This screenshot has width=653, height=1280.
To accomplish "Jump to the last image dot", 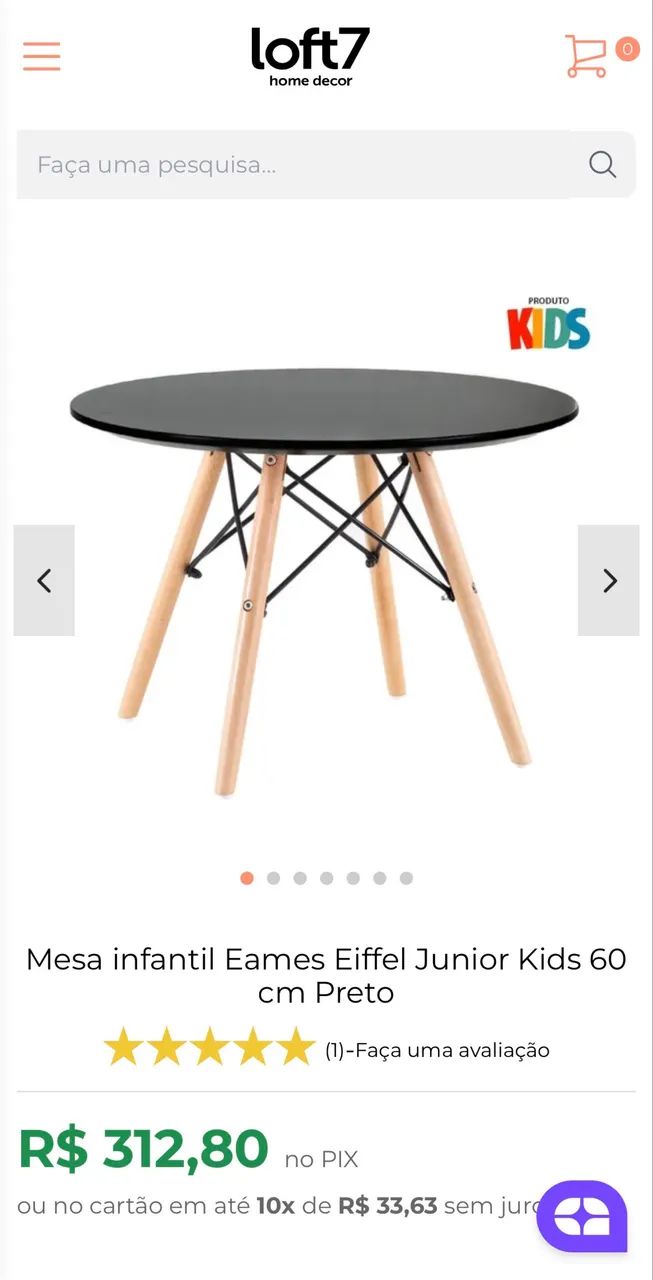I will click(406, 878).
